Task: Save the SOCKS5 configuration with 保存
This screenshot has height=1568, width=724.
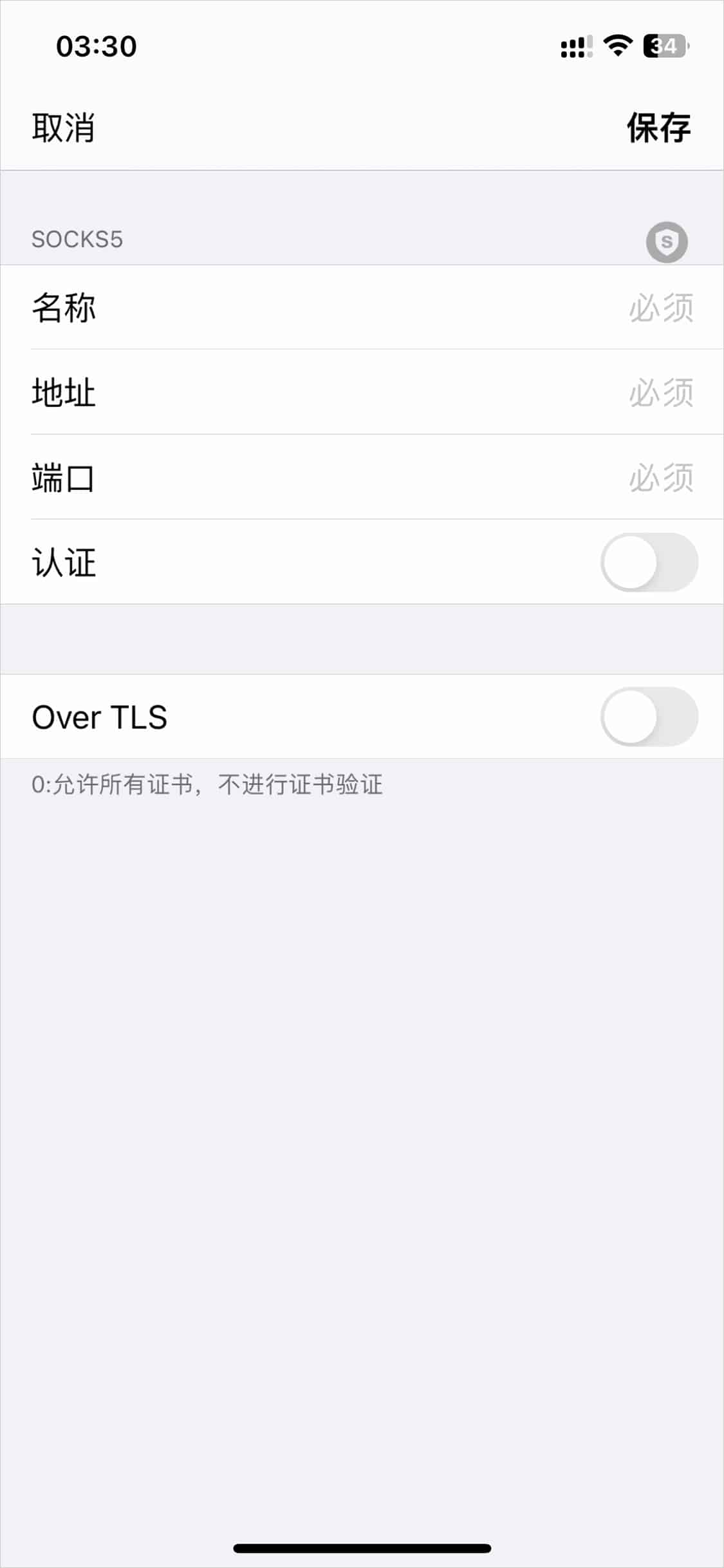Action: click(x=659, y=128)
